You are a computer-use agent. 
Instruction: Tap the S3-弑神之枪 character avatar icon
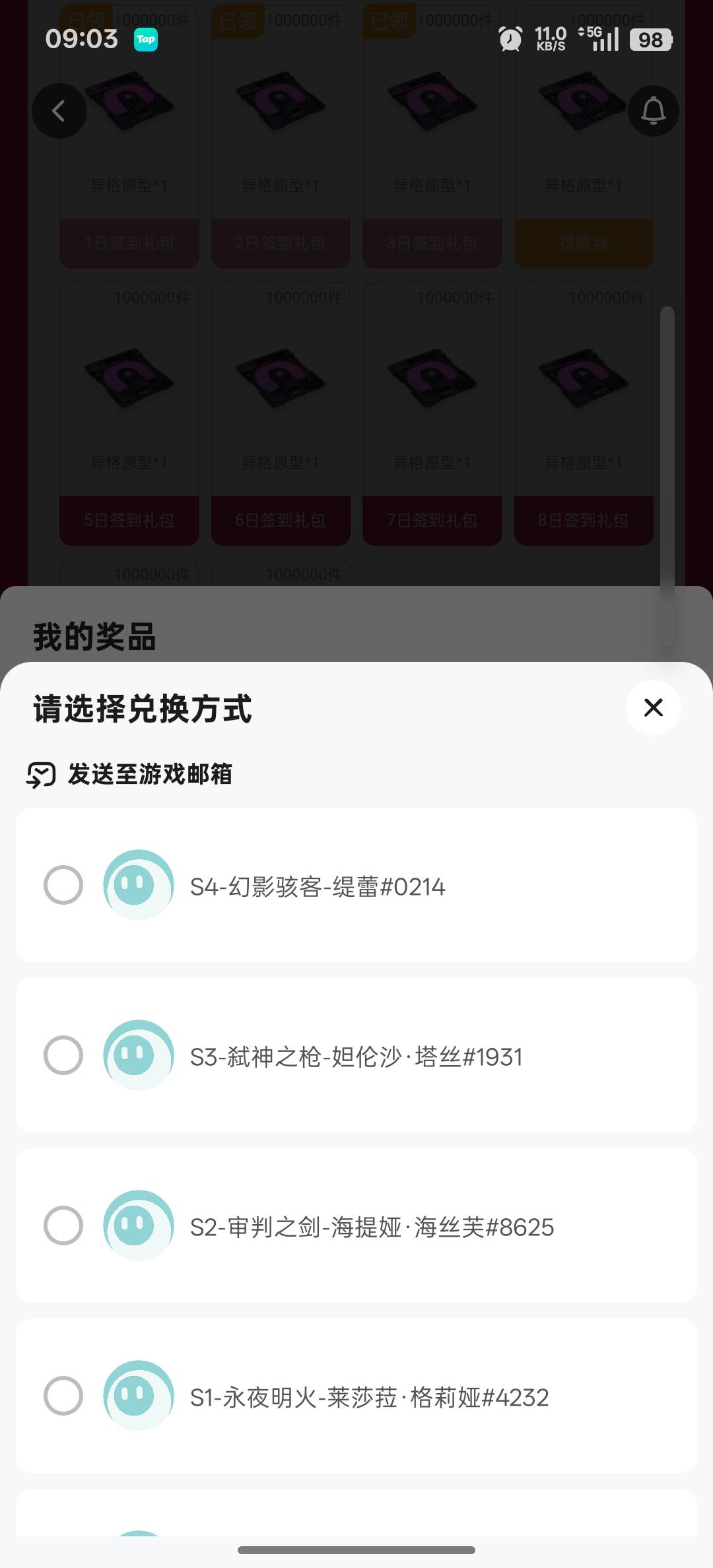click(x=137, y=1056)
